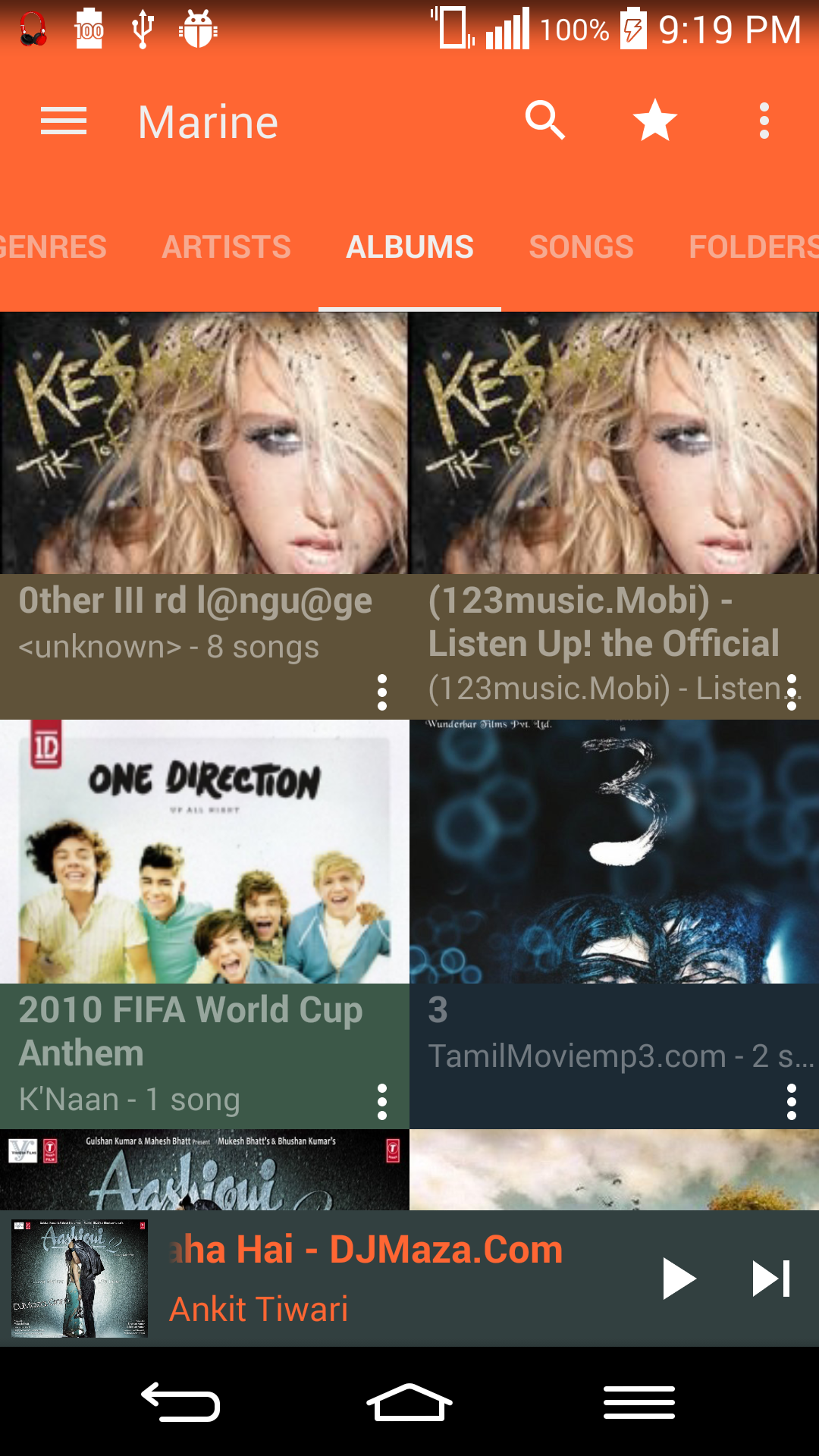Open options for Other III rd l@ngu@ge album

coord(382,692)
